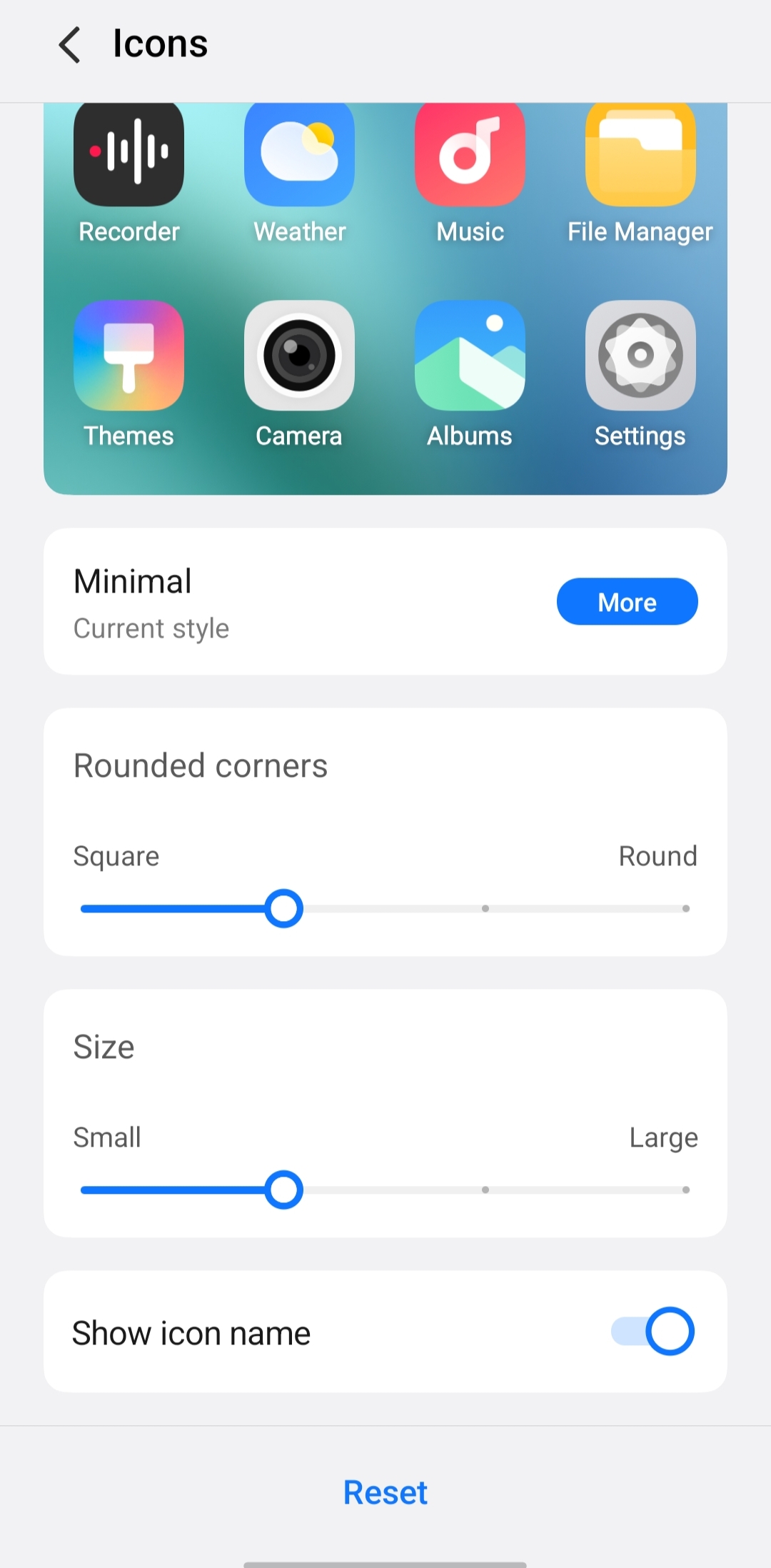
Task: Reset icon settings to default
Action: (385, 1492)
